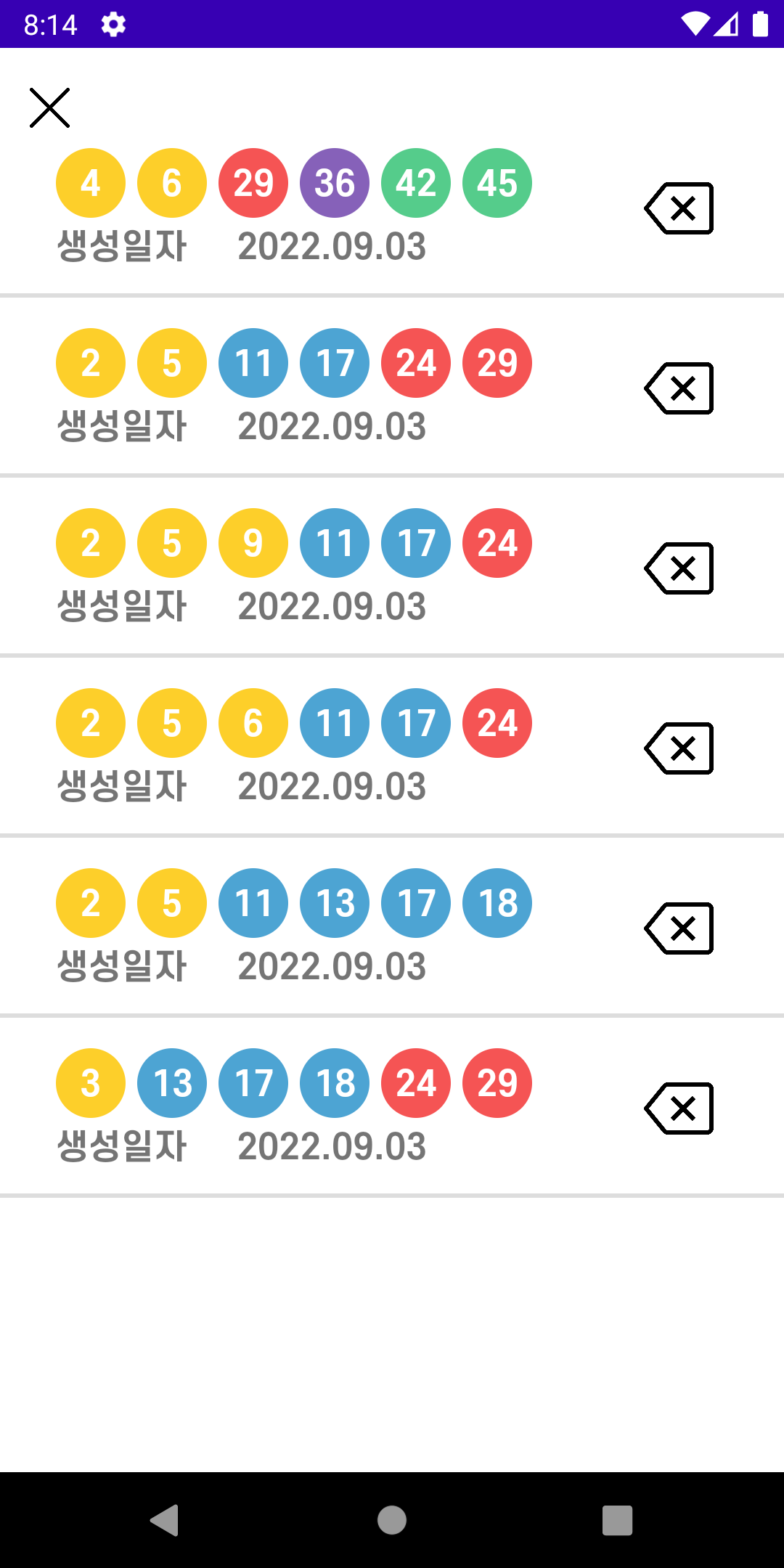Viewport: 784px width, 1568px height.
Task: Select the date 2022.09.03 under the first row
Action: (332, 247)
